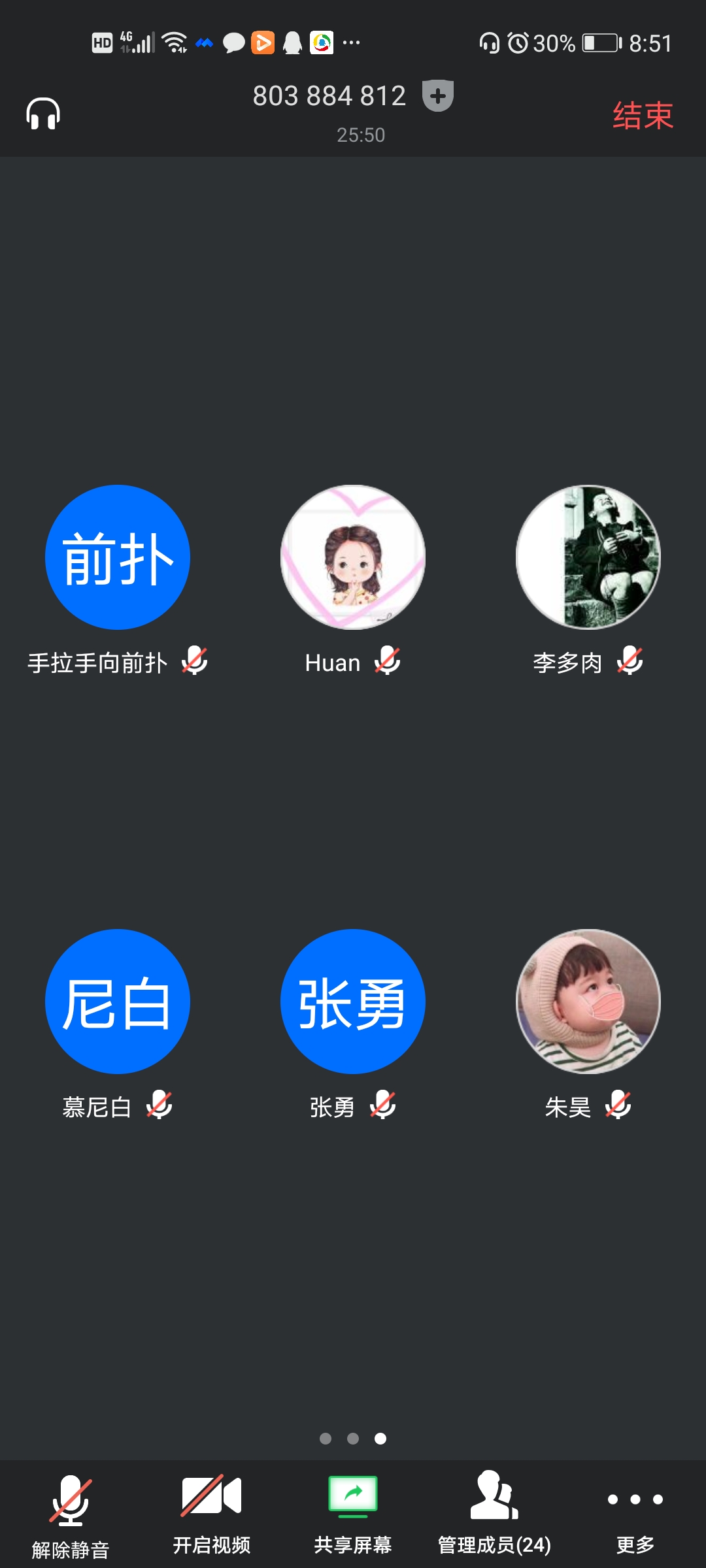This screenshot has height=1568, width=706.
Task: End the meeting with 结束
Action: pyautogui.click(x=643, y=116)
